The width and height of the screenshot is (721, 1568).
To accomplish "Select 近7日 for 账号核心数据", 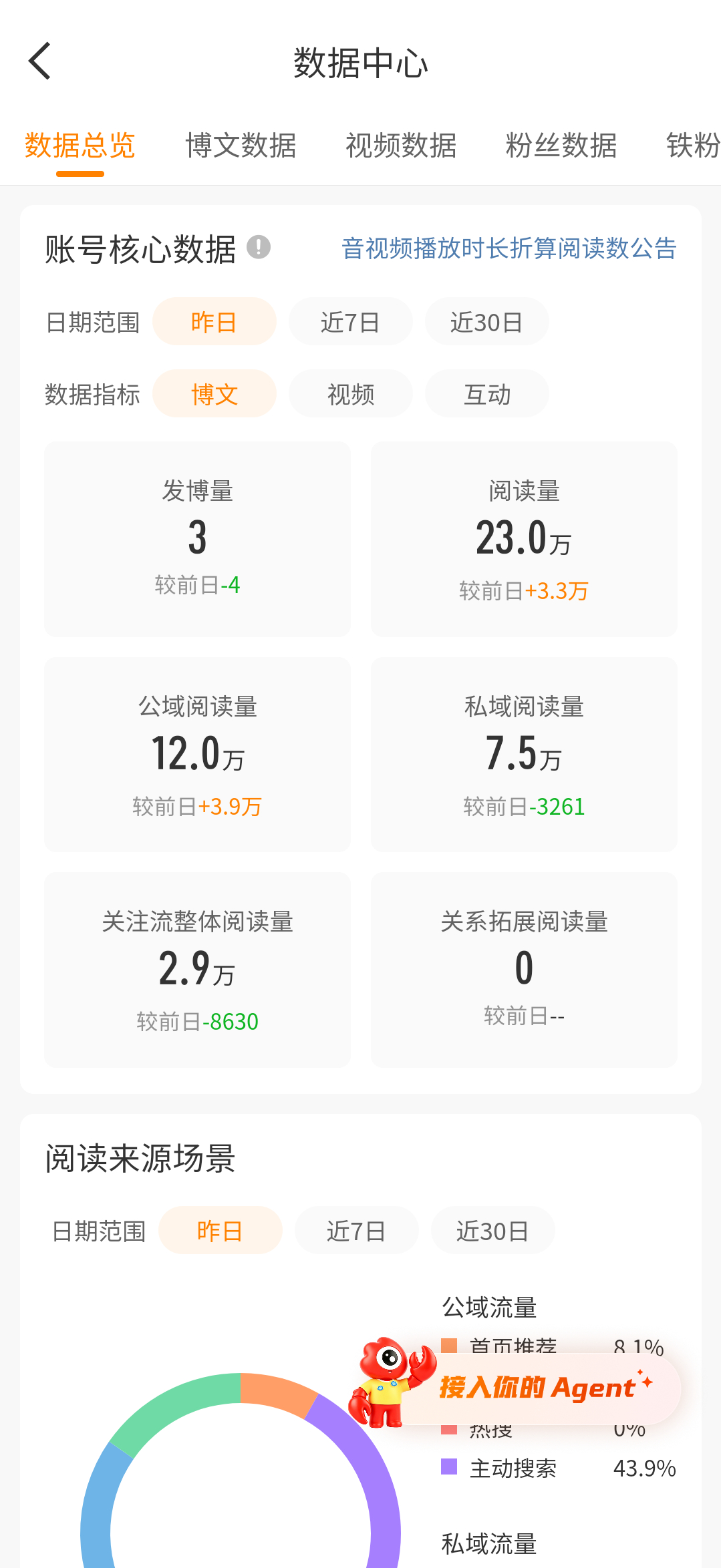I will pyautogui.click(x=350, y=322).
